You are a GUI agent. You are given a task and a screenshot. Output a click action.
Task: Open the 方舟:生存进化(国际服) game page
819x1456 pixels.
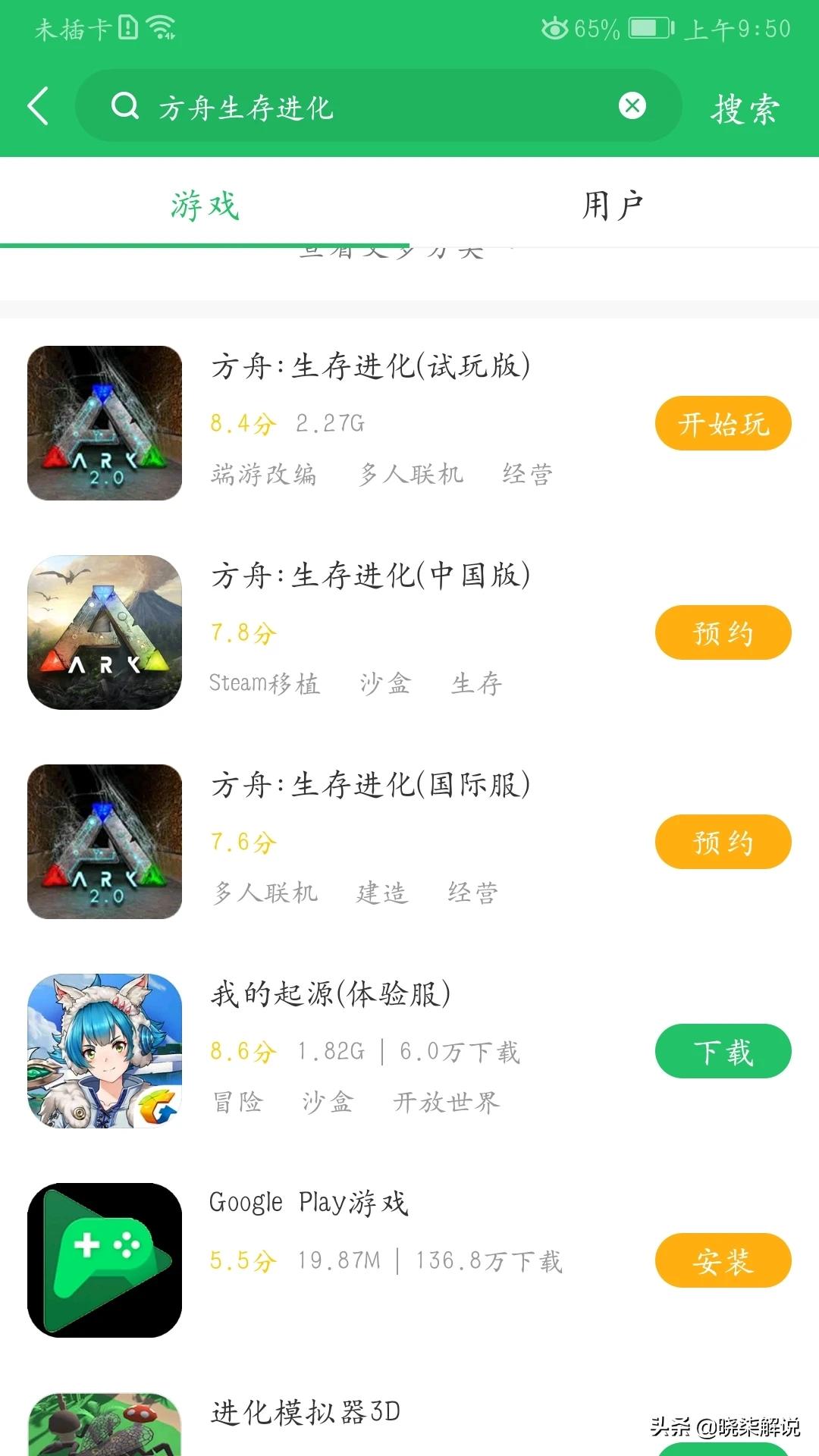point(370,786)
